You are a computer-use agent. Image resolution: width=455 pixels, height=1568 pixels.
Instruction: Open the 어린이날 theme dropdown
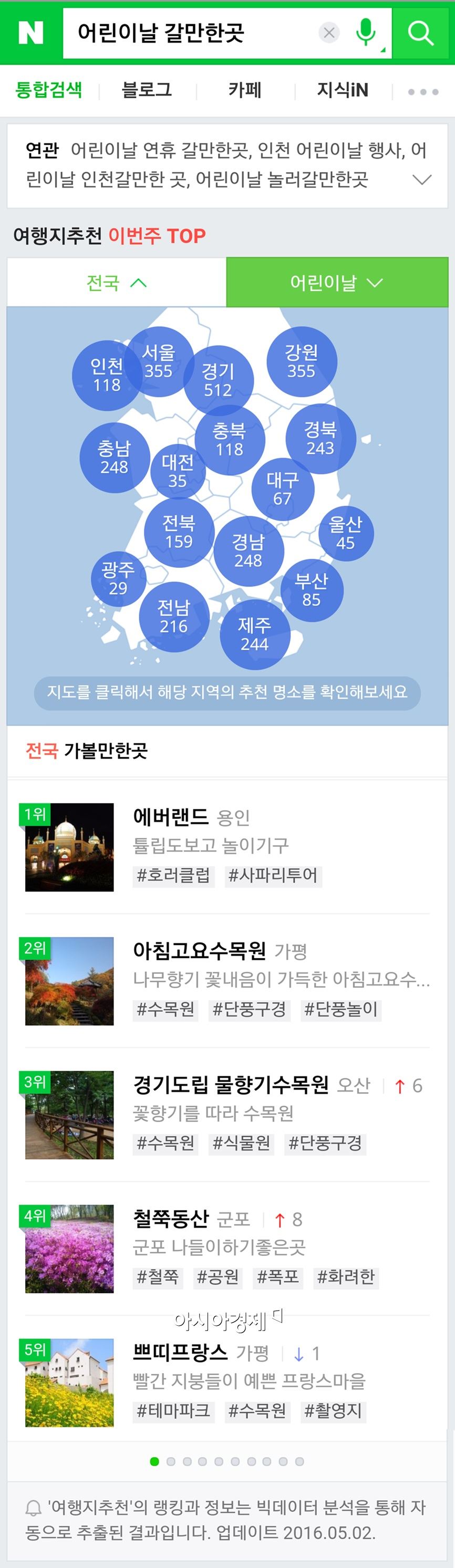[x=337, y=283]
